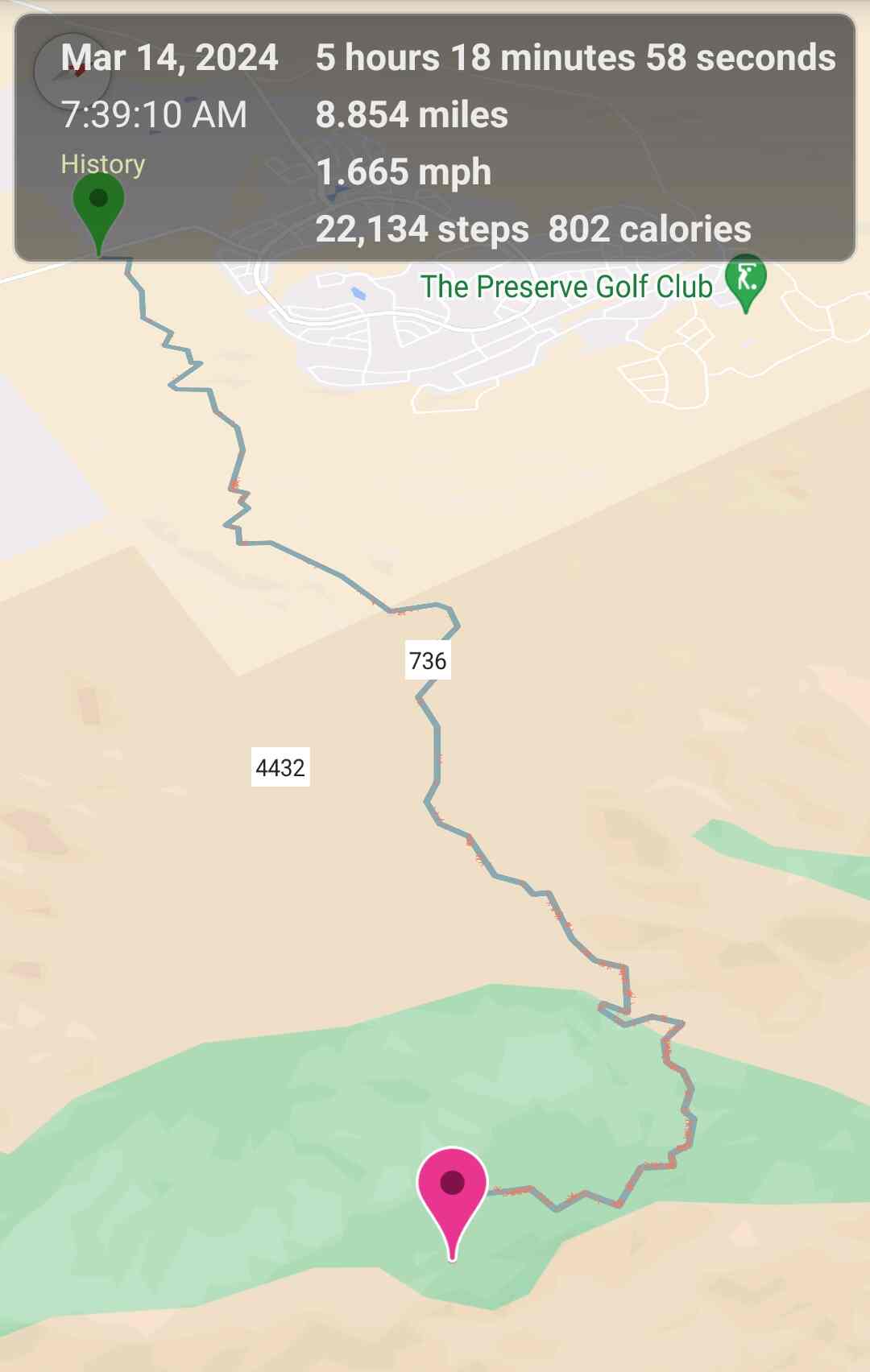Tap the pink end-point marker
Viewport: 870px width, 1372px height.
[452, 1190]
